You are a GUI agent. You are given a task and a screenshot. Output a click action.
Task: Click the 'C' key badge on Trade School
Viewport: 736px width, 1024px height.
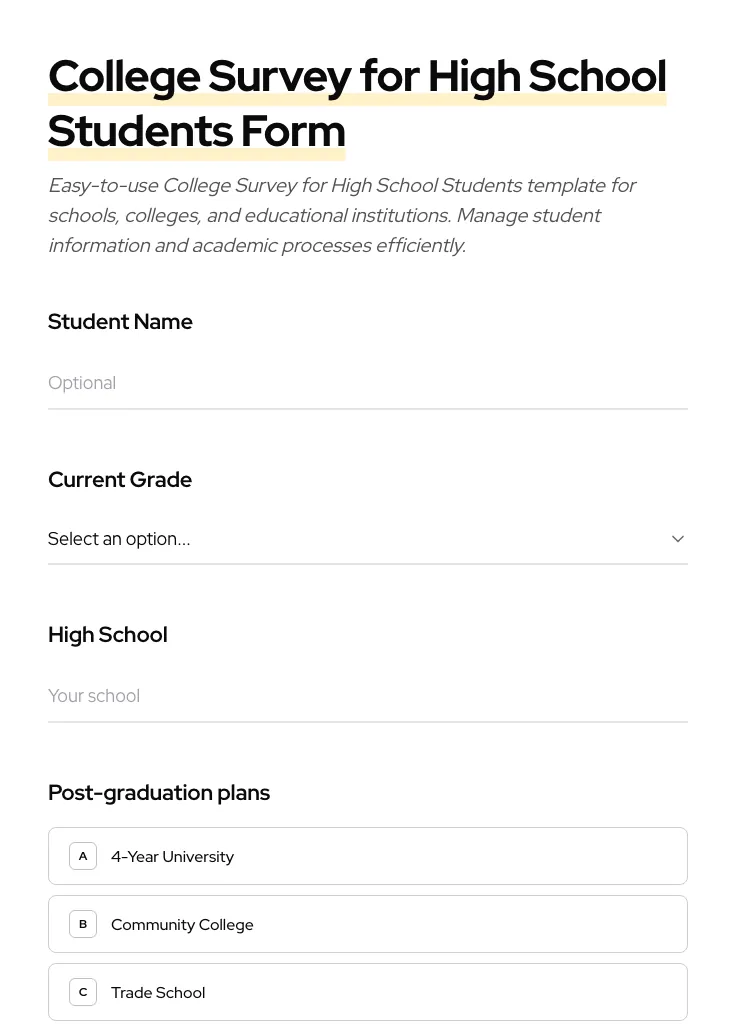(83, 992)
